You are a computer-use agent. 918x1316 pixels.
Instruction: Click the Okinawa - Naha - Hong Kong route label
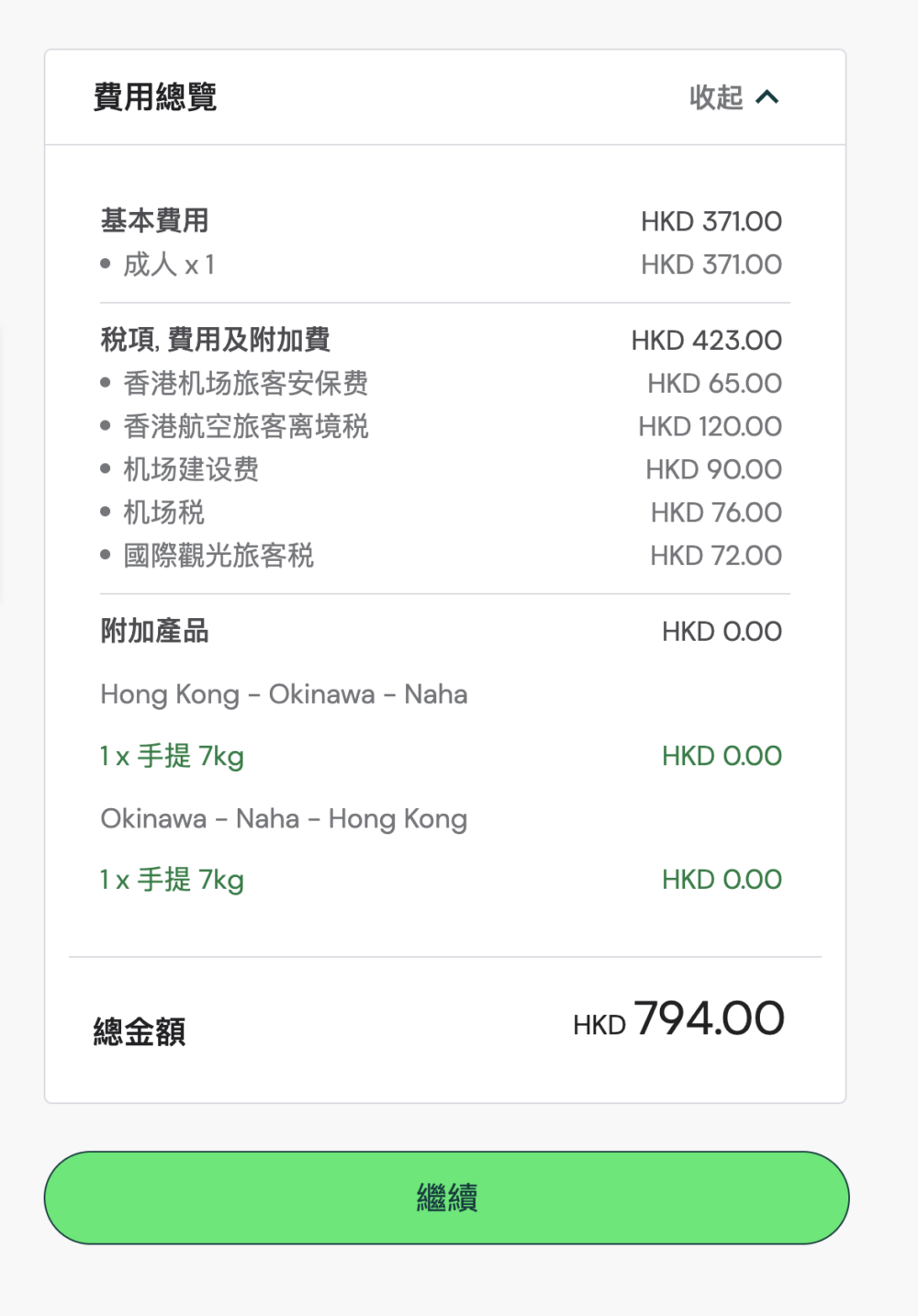(283, 818)
